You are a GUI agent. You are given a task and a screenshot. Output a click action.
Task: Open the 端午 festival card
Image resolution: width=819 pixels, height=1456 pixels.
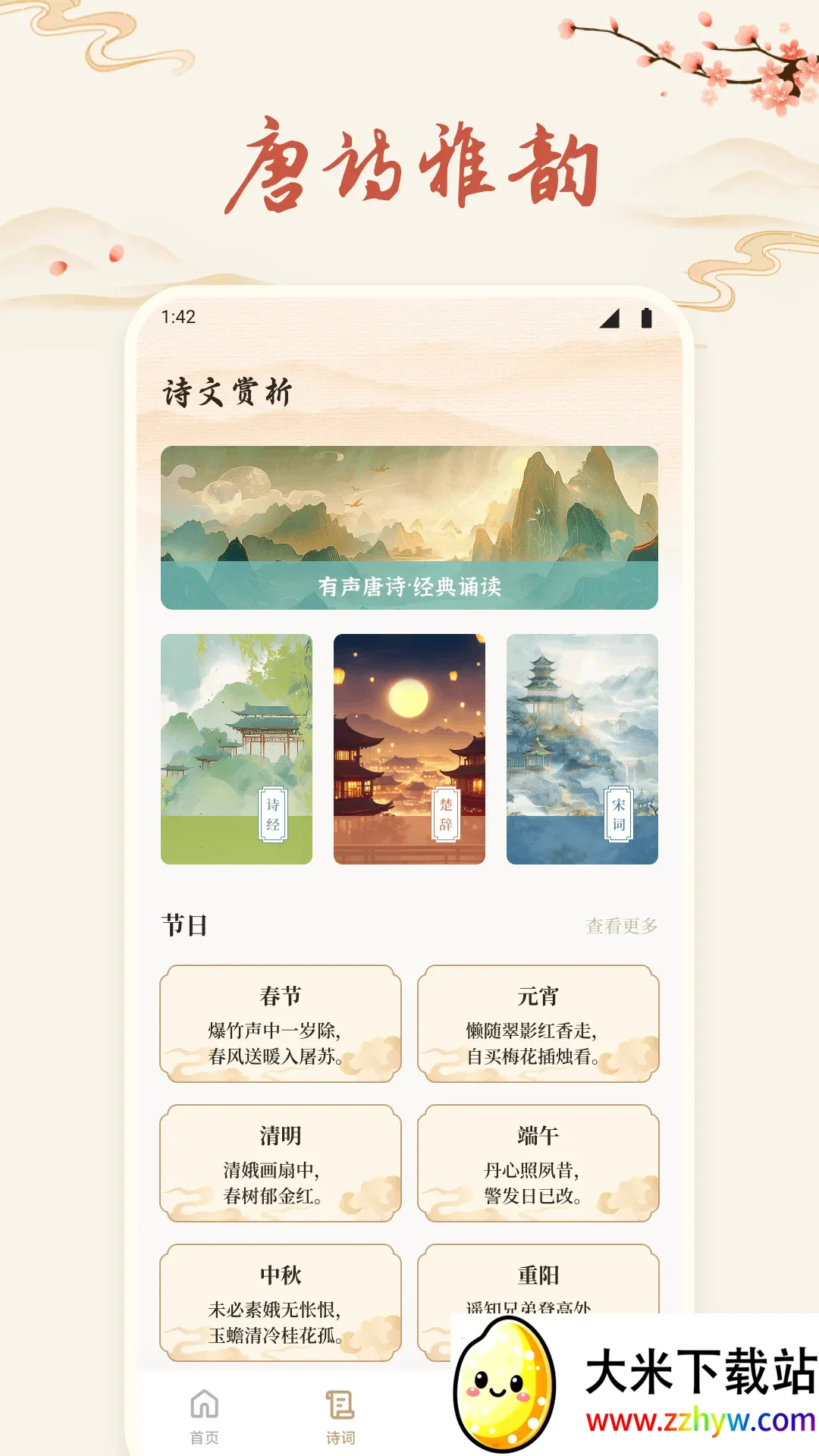pyautogui.click(x=538, y=1164)
